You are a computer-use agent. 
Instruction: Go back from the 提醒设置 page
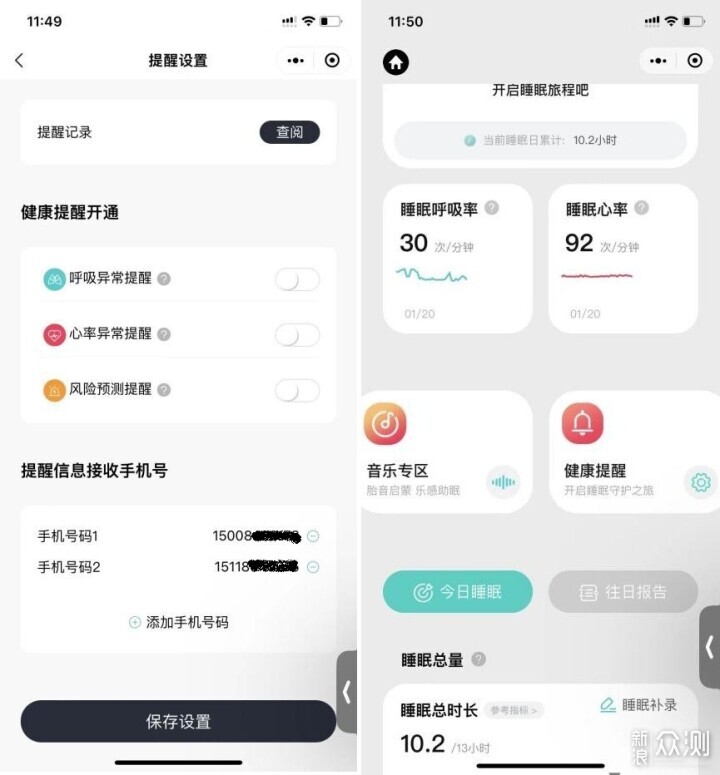coord(19,60)
